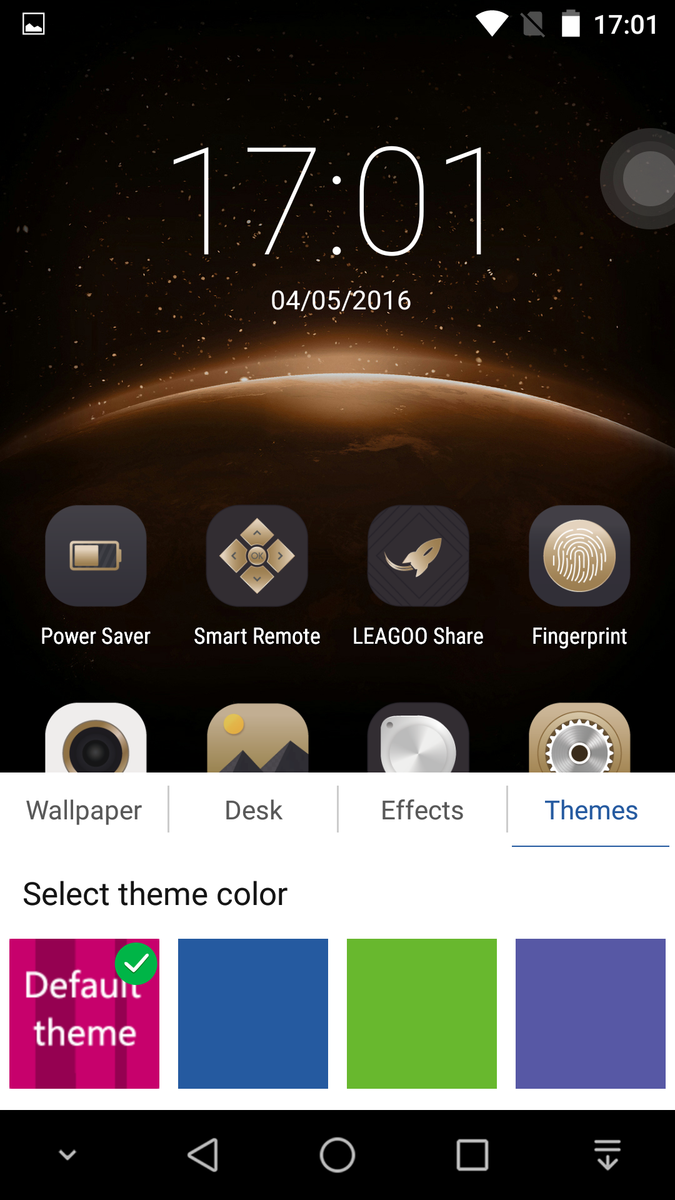Apply the purple theme color
Viewport: 675px width, 1200px height.
pyautogui.click(x=590, y=1013)
